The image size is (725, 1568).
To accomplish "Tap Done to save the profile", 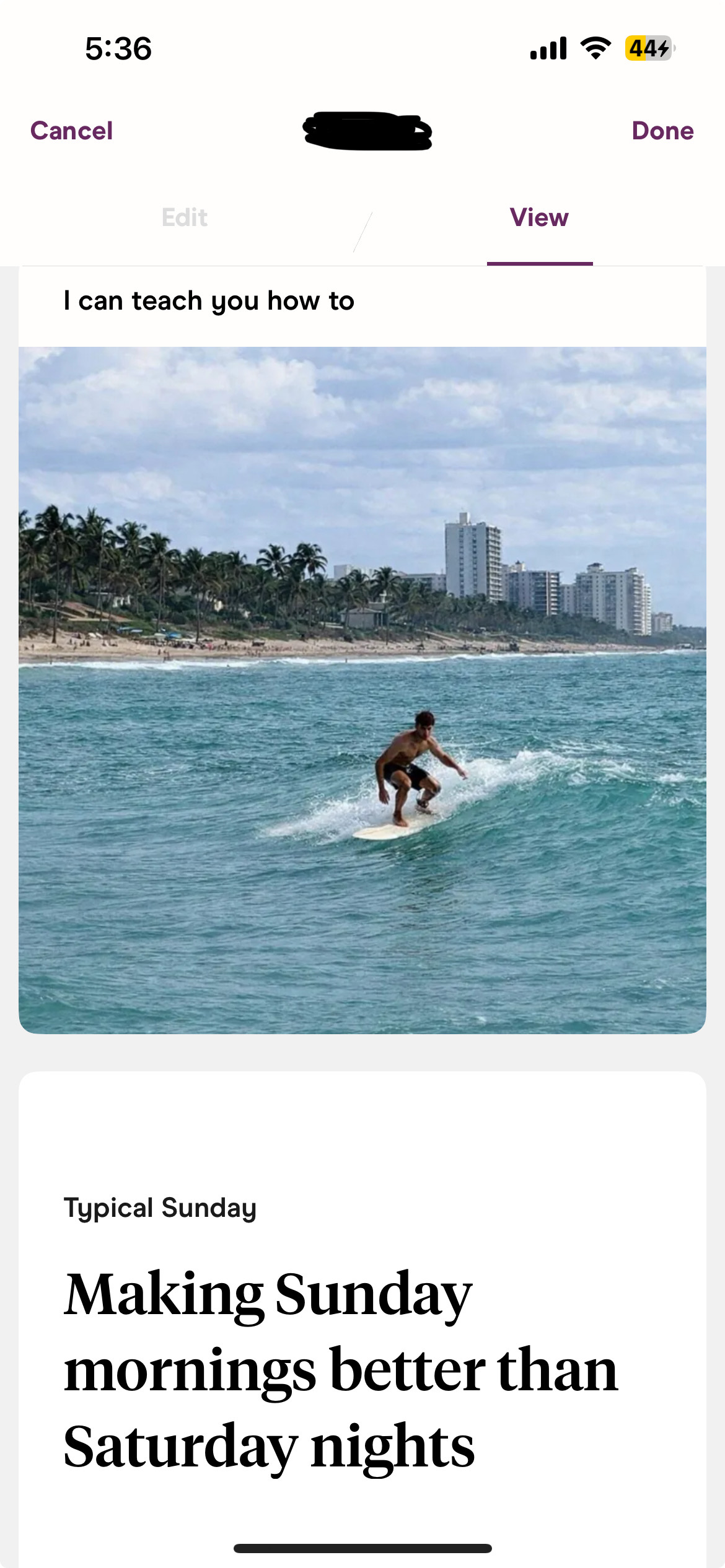I will click(662, 131).
